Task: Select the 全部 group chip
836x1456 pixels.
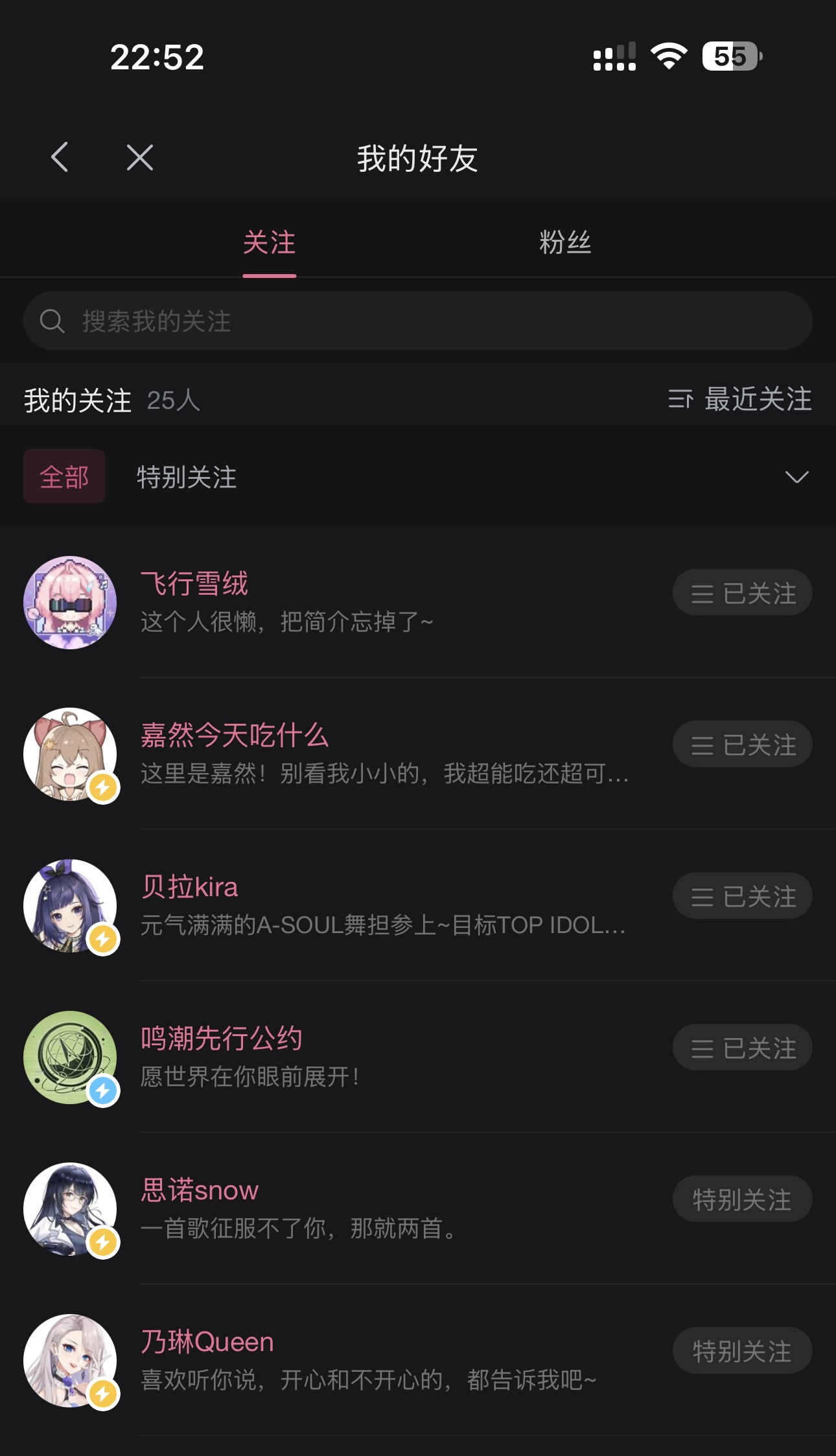Action: 64,477
